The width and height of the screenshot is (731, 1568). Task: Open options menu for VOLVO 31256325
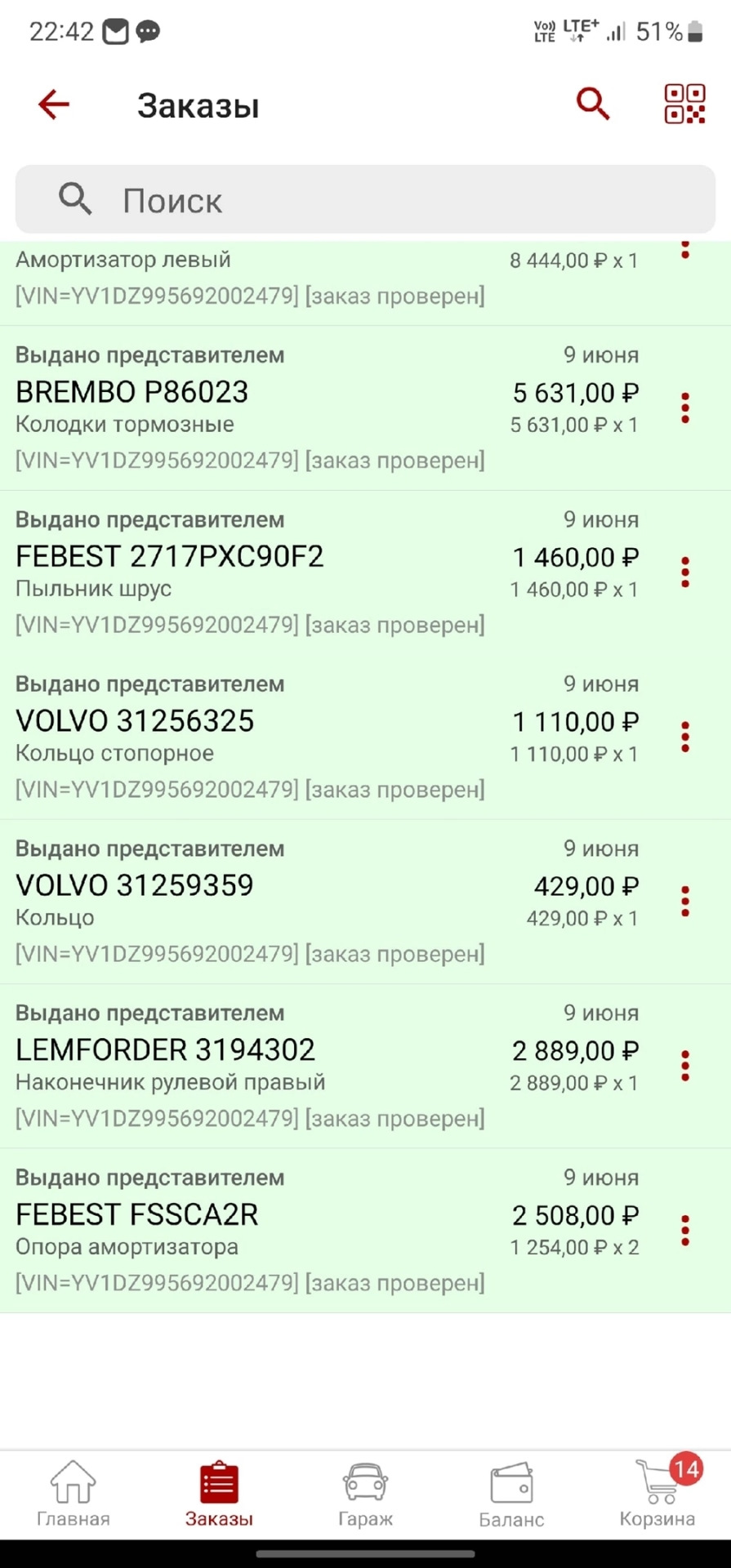[x=685, y=737]
